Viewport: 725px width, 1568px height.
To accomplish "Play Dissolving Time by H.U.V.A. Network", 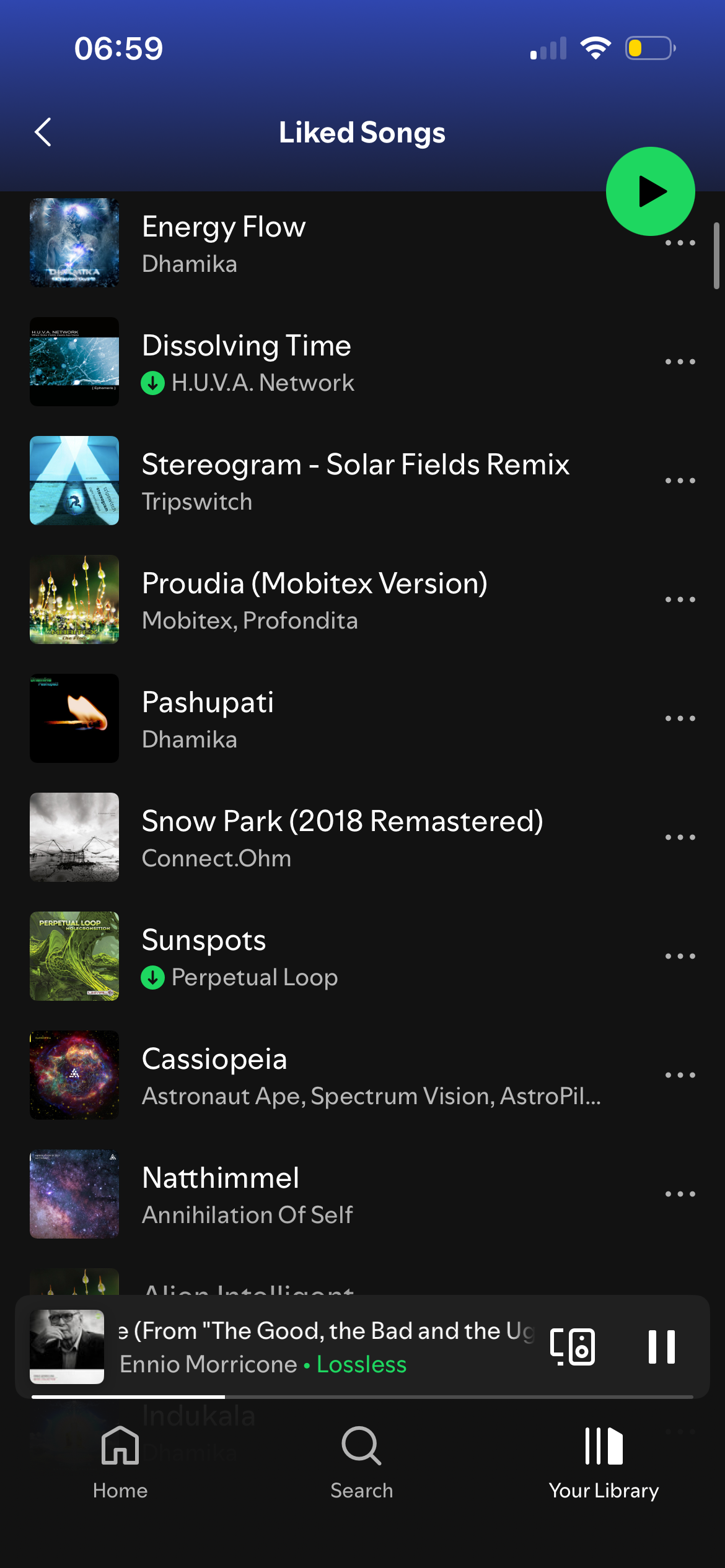I will (310, 362).
